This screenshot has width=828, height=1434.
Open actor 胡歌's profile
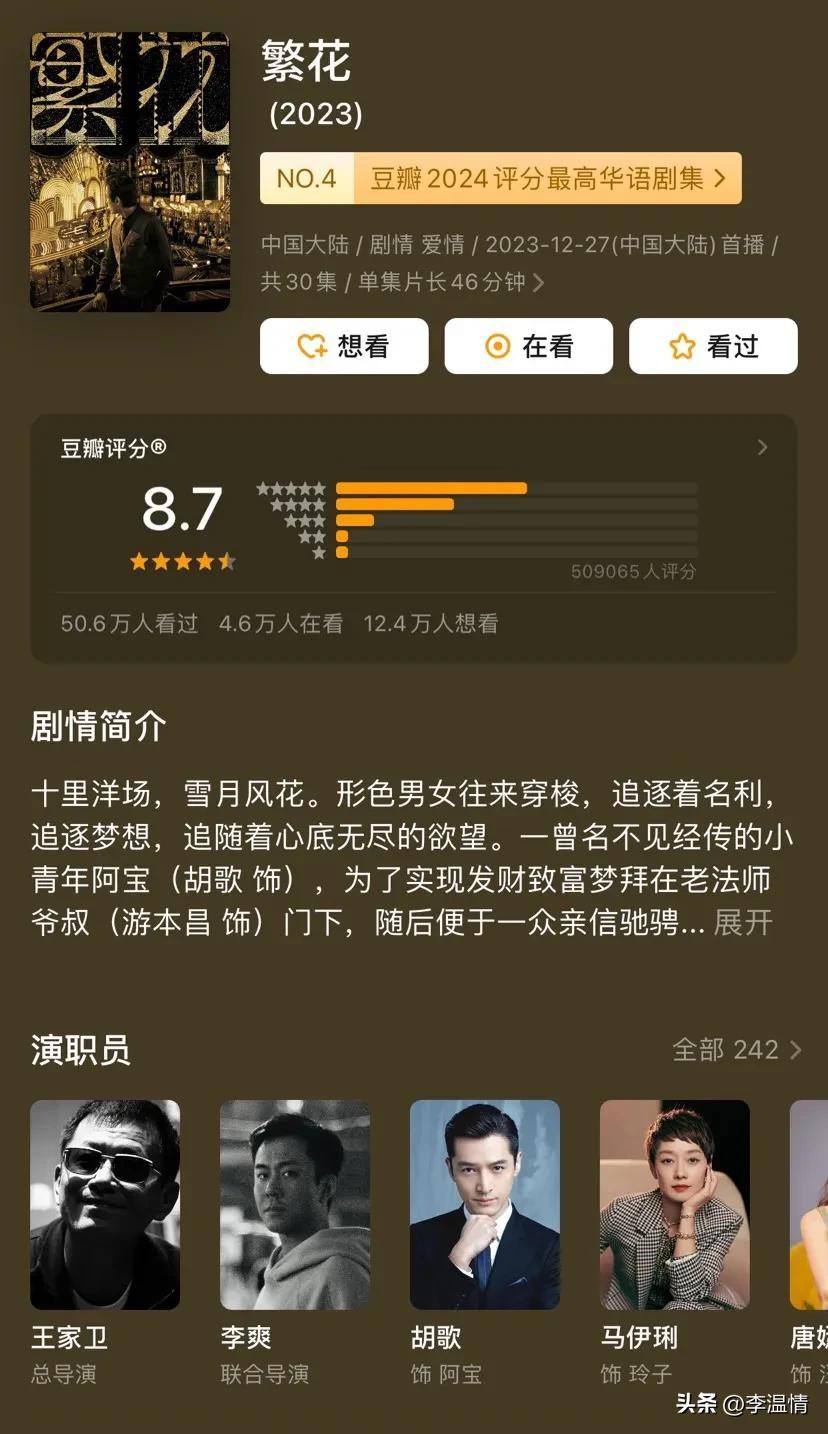tap(485, 1205)
